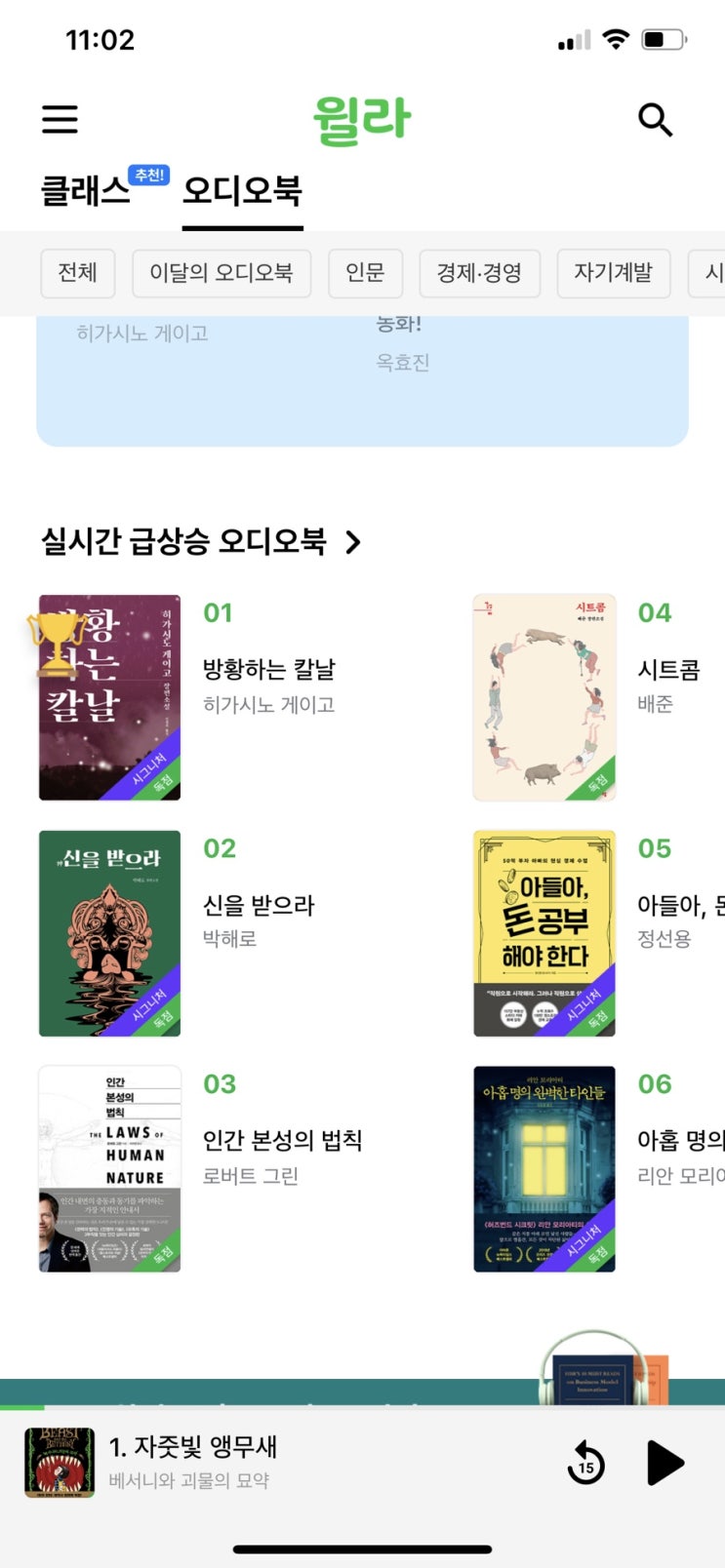Select the 전체 category chip

pyautogui.click(x=78, y=273)
